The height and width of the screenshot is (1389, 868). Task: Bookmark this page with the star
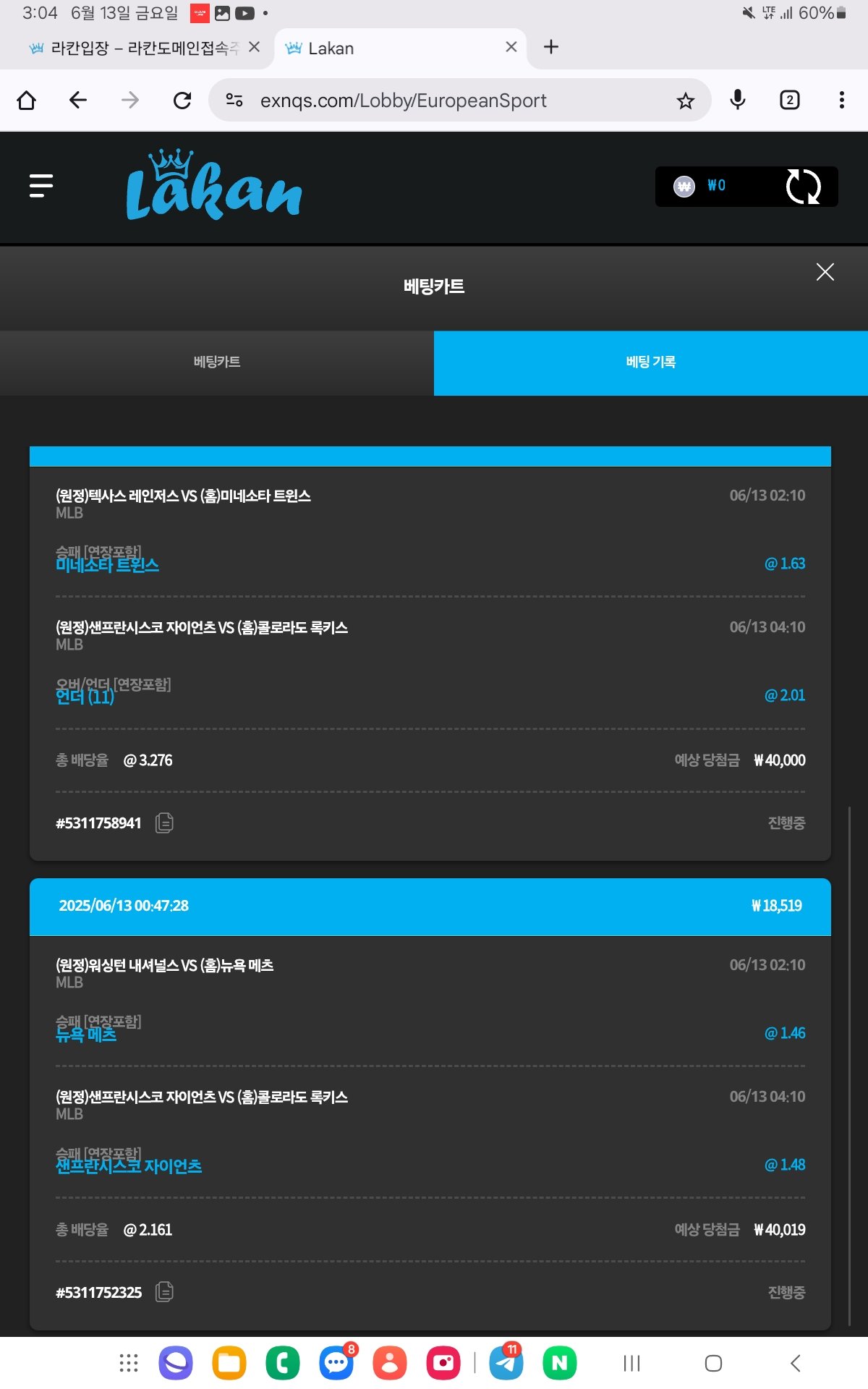pyautogui.click(x=685, y=101)
